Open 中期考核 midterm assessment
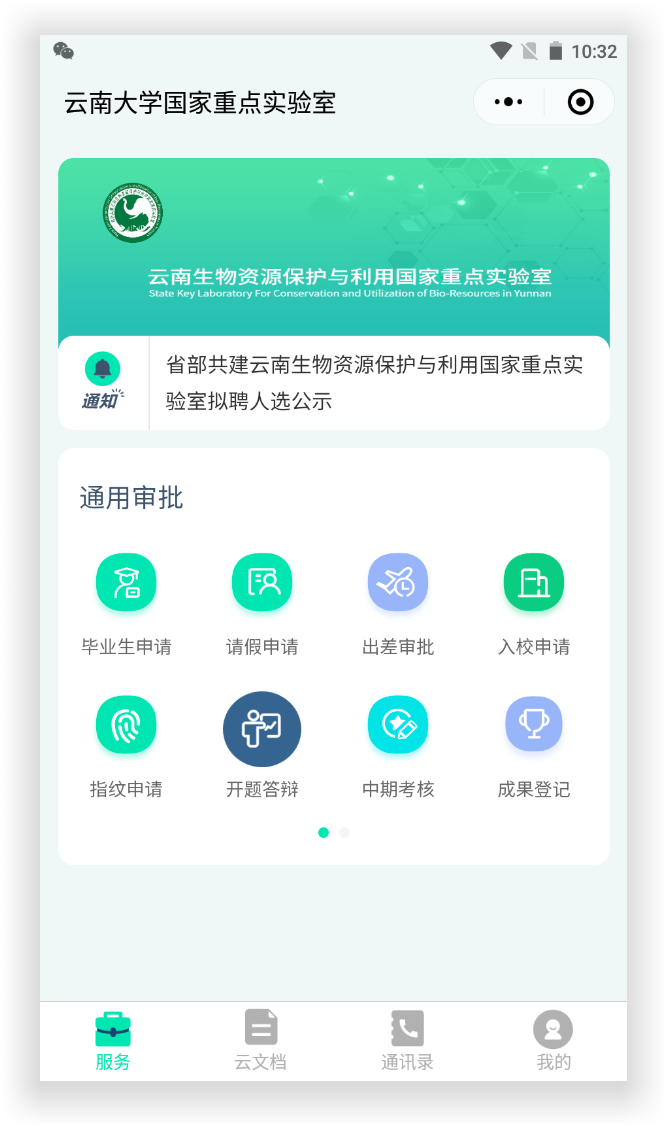The width and height of the screenshot is (667, 1126). tap(398, 726)
